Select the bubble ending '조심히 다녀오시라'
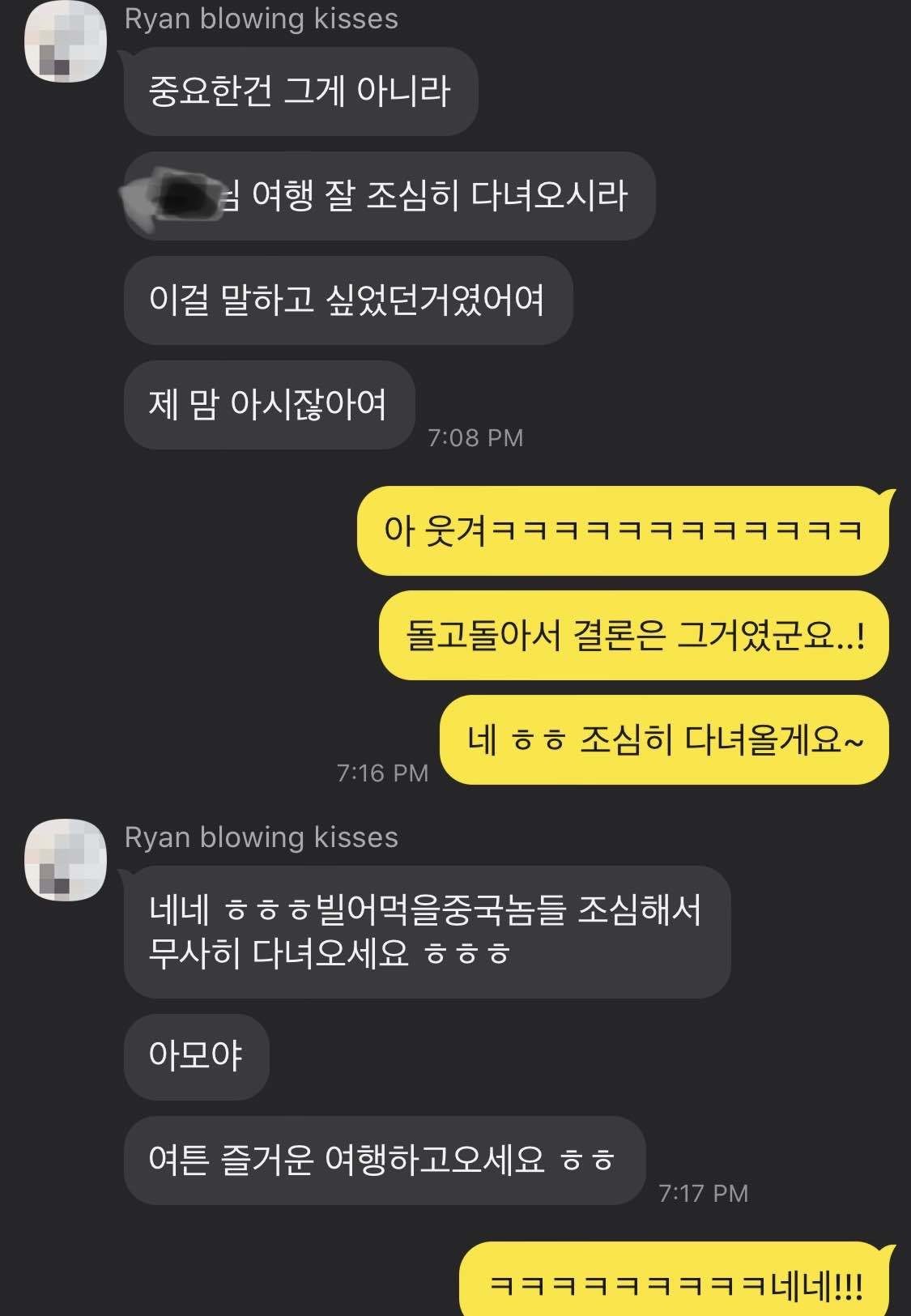911x1316 pixels. [x=389, y=194]
